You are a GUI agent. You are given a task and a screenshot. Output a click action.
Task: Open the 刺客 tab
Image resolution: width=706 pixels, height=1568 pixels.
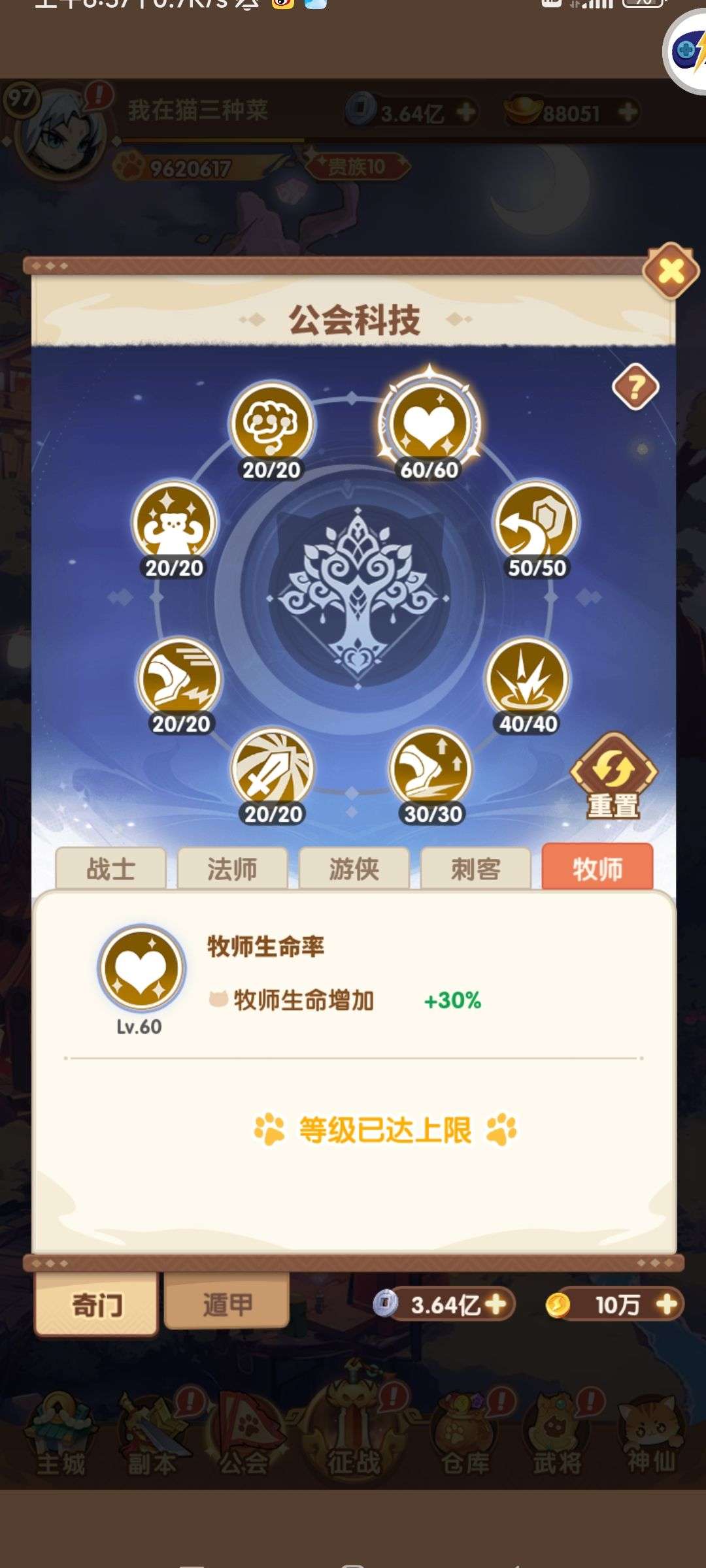[x=475, y=868]
